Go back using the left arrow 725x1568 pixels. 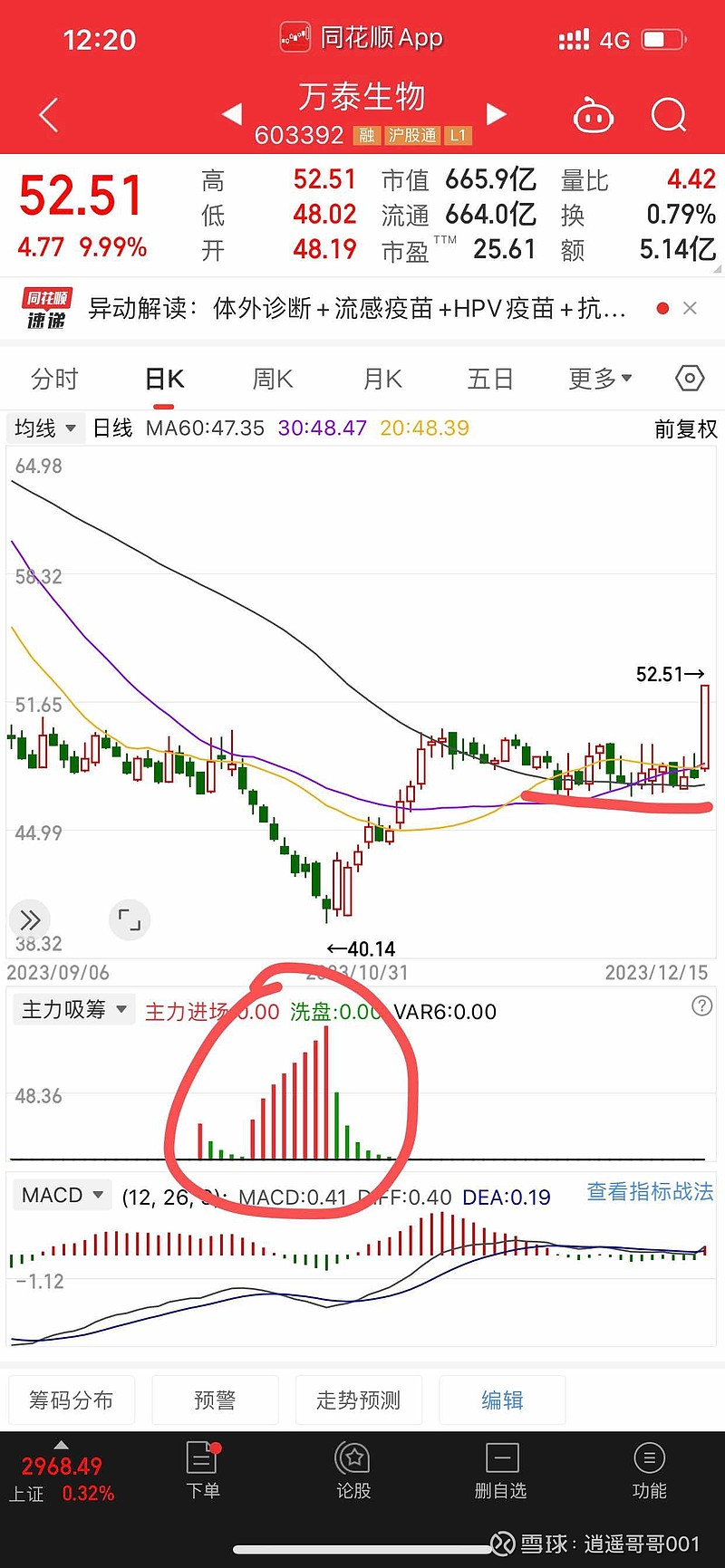(x=47, y=115)
